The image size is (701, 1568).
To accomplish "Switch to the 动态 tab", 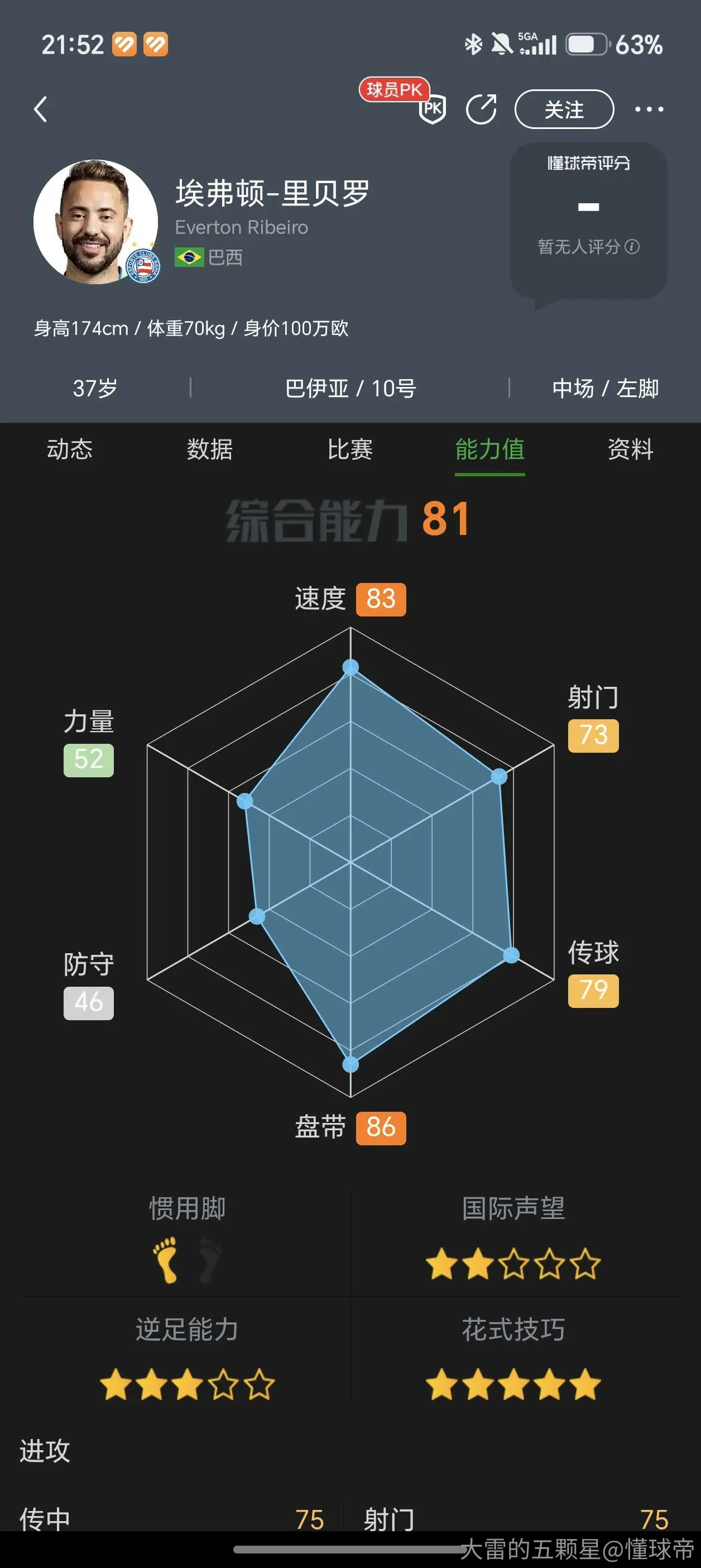I will coord(70,450).
